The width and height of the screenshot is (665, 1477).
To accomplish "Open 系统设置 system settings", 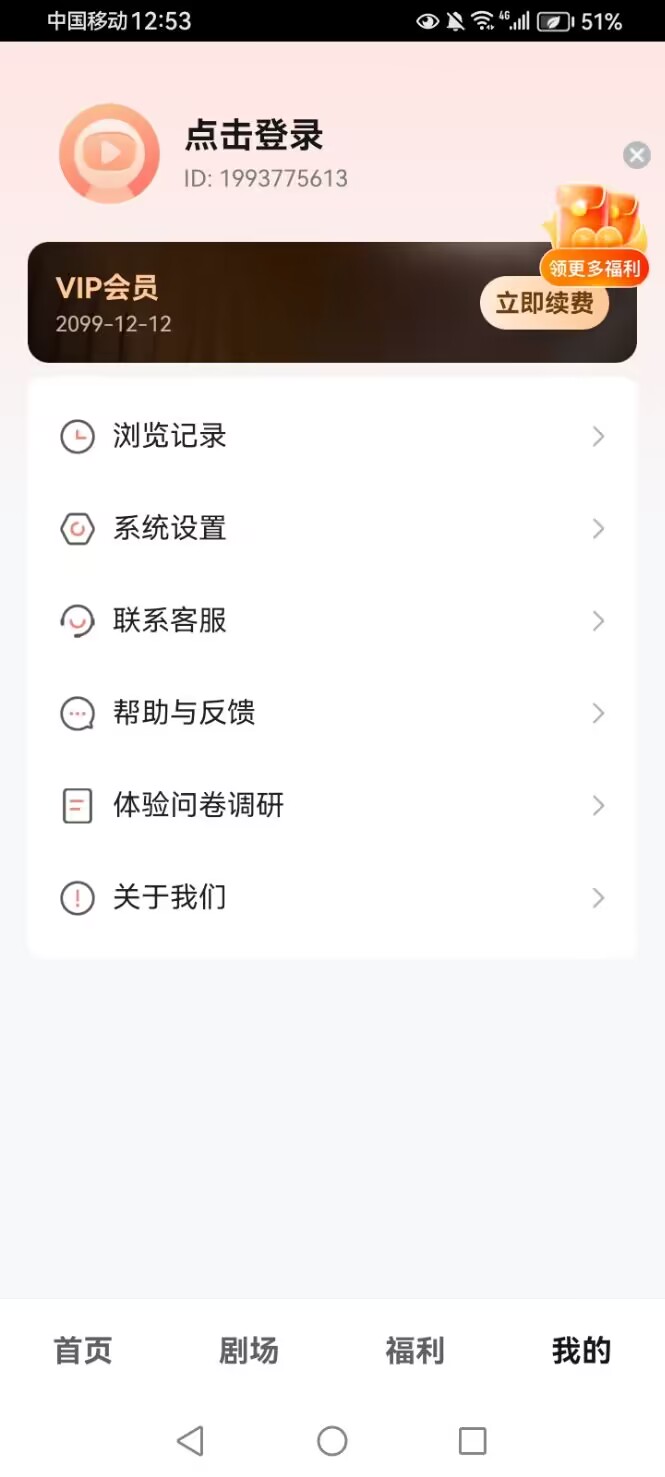I will (332, 529).
